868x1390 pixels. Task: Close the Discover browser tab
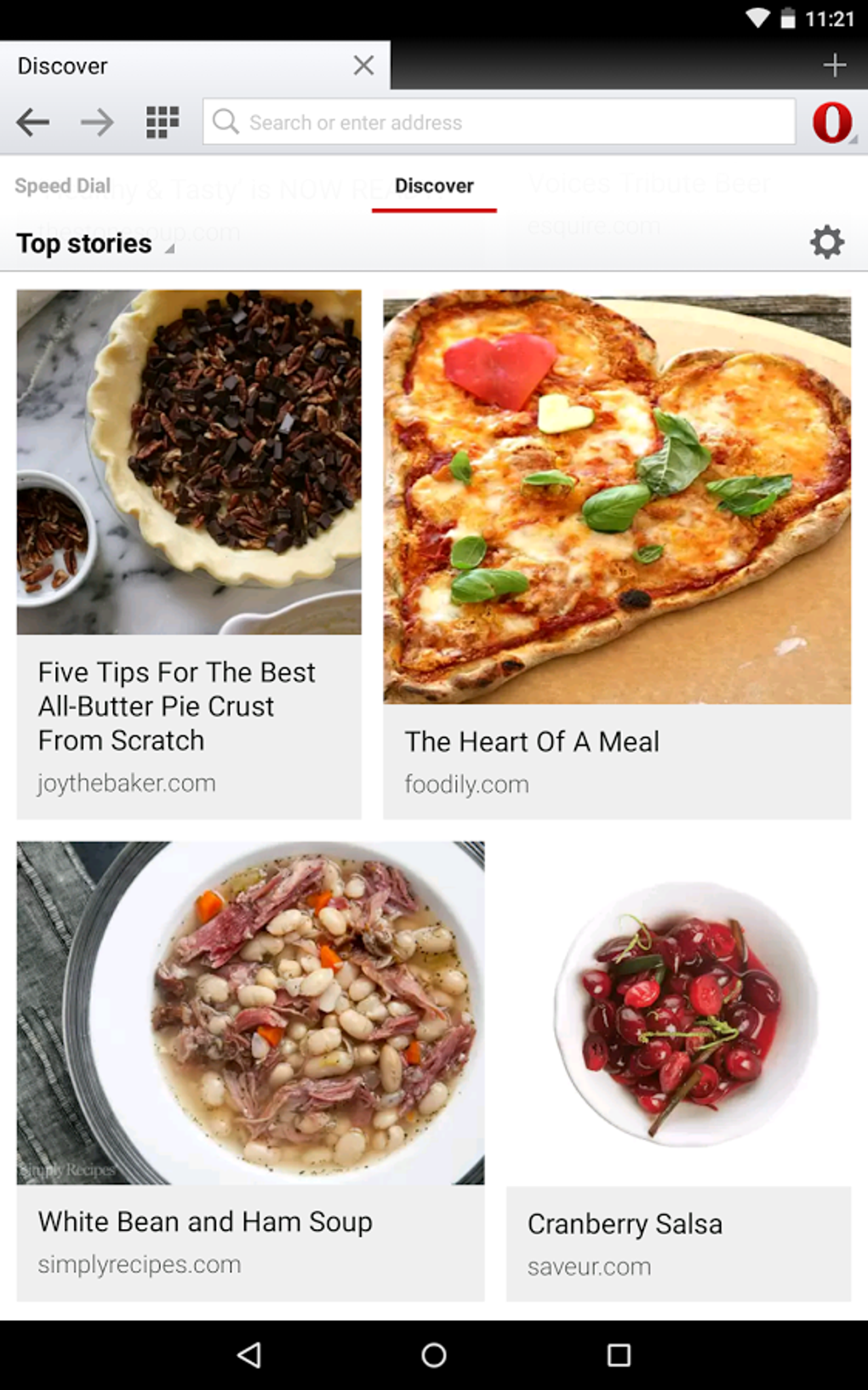coord(363,66)
